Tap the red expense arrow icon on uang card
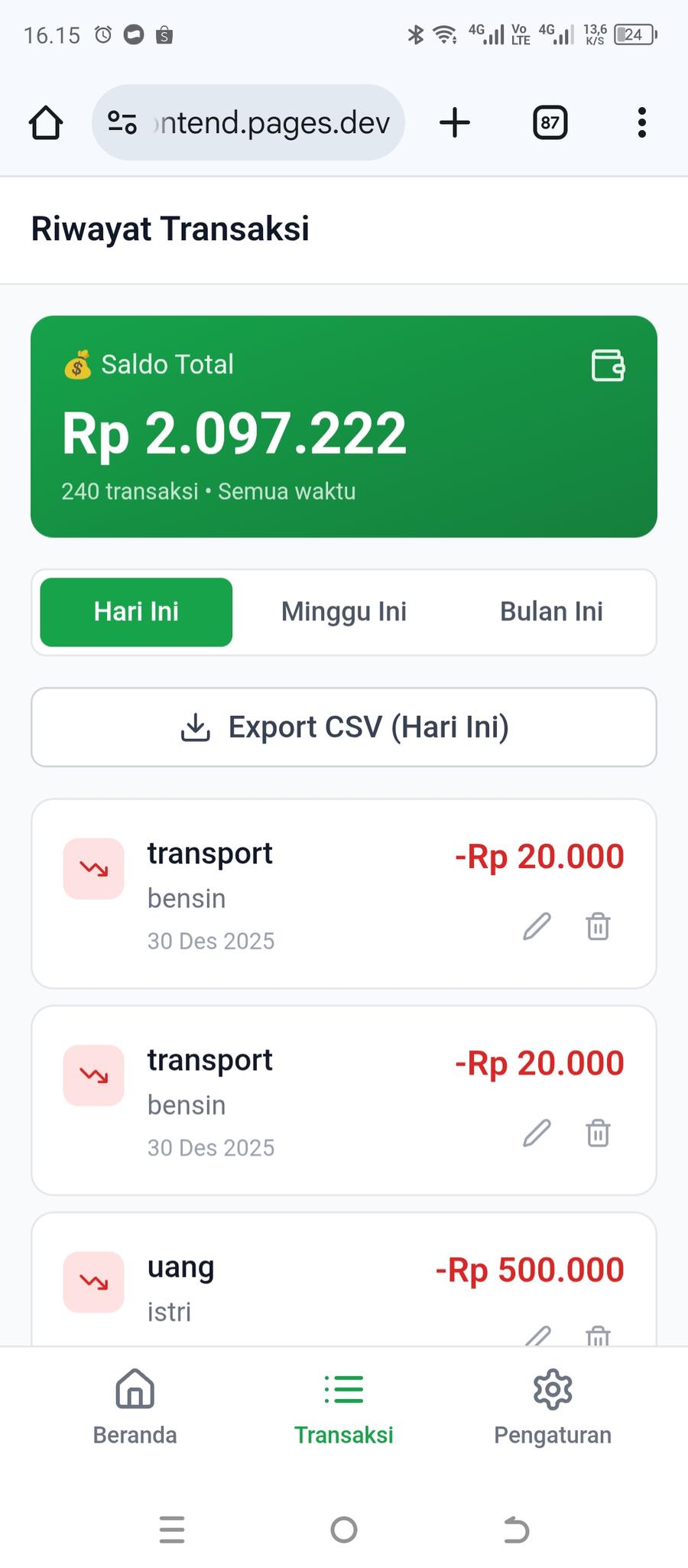Image resolution: width=688 pixels, height=1568 pixels. [x=92, y=1282]
